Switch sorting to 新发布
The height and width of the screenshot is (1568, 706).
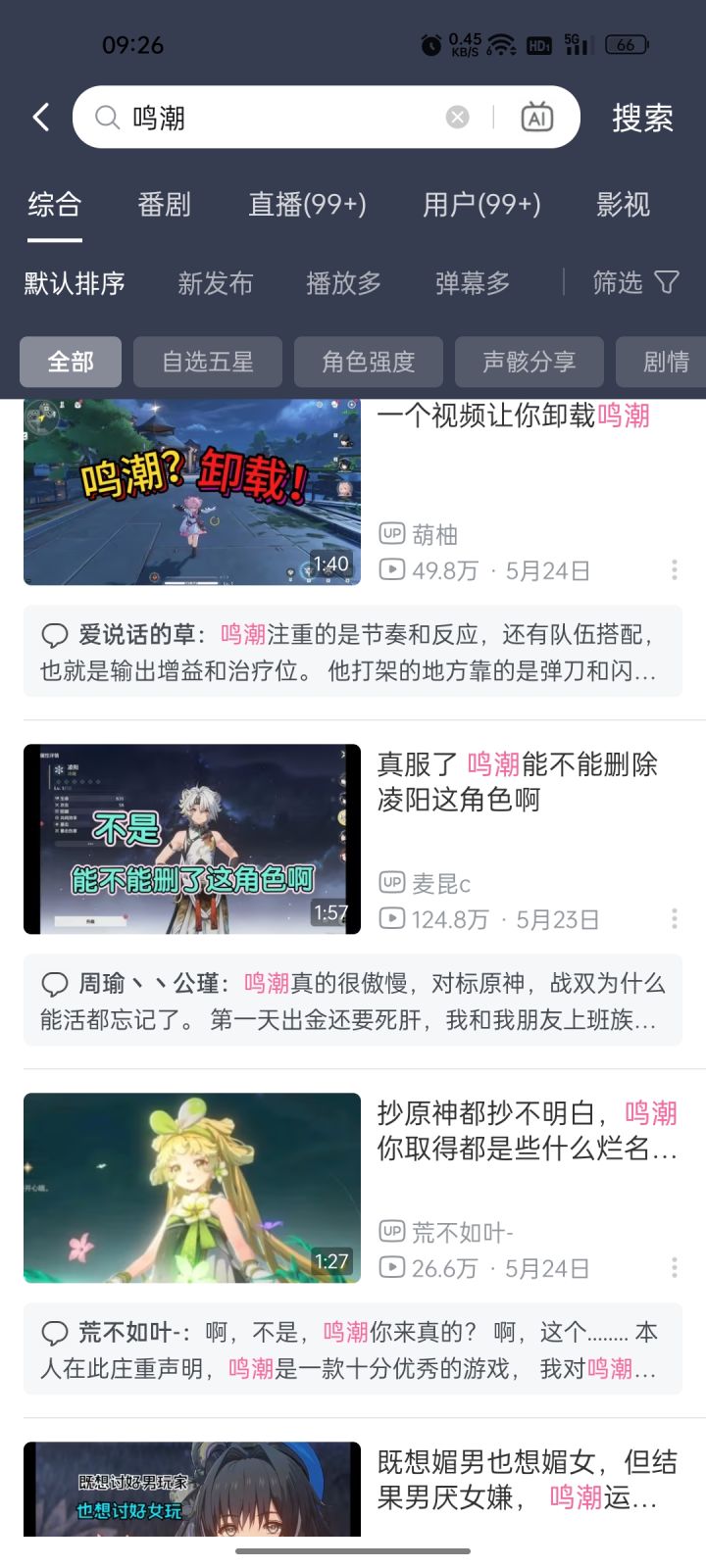[218, 283]
